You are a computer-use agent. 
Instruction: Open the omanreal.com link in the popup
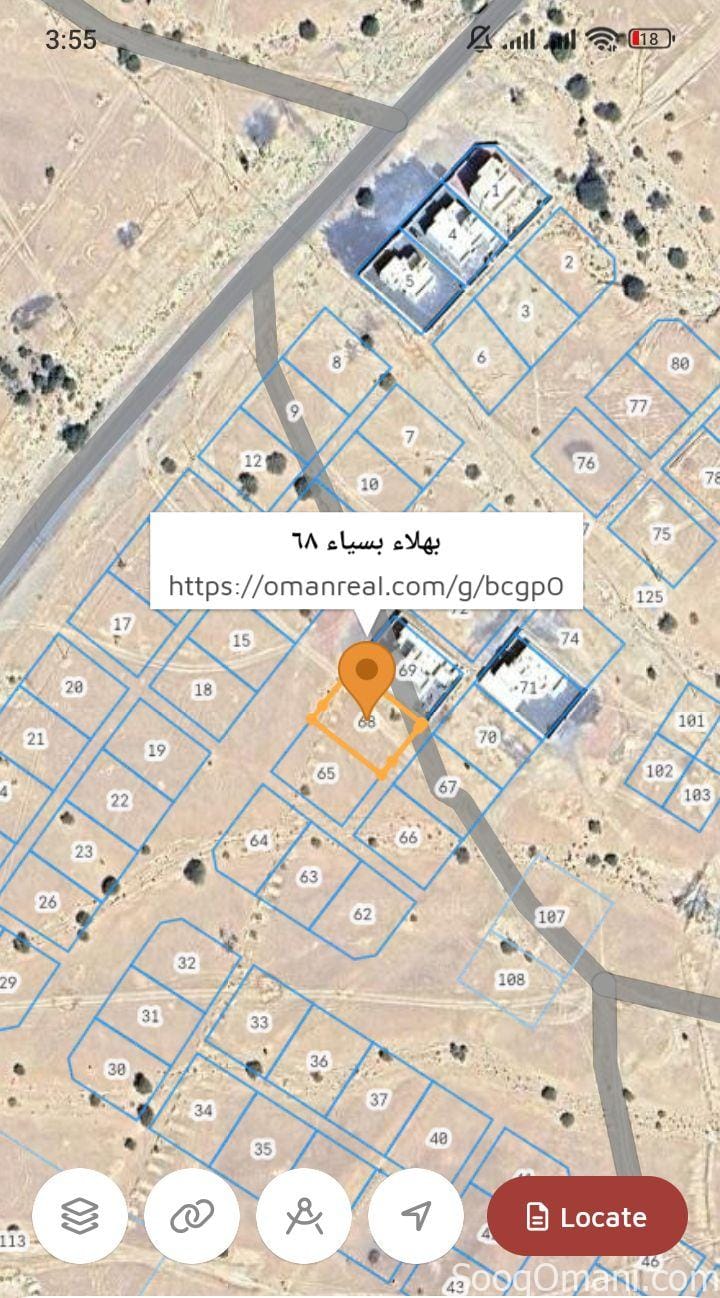(366, 585)
